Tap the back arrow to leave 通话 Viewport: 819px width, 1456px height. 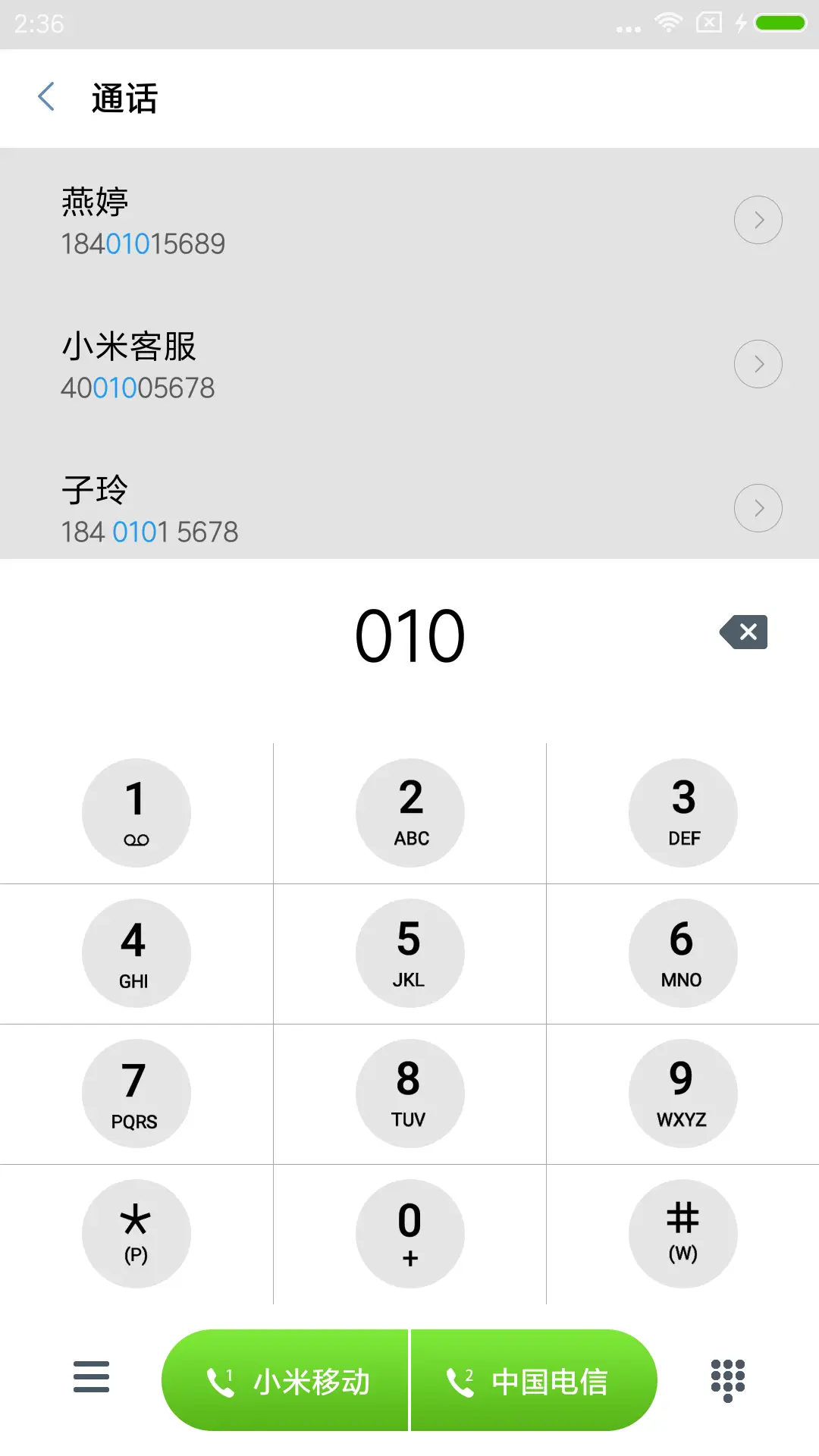coord(47,97)
